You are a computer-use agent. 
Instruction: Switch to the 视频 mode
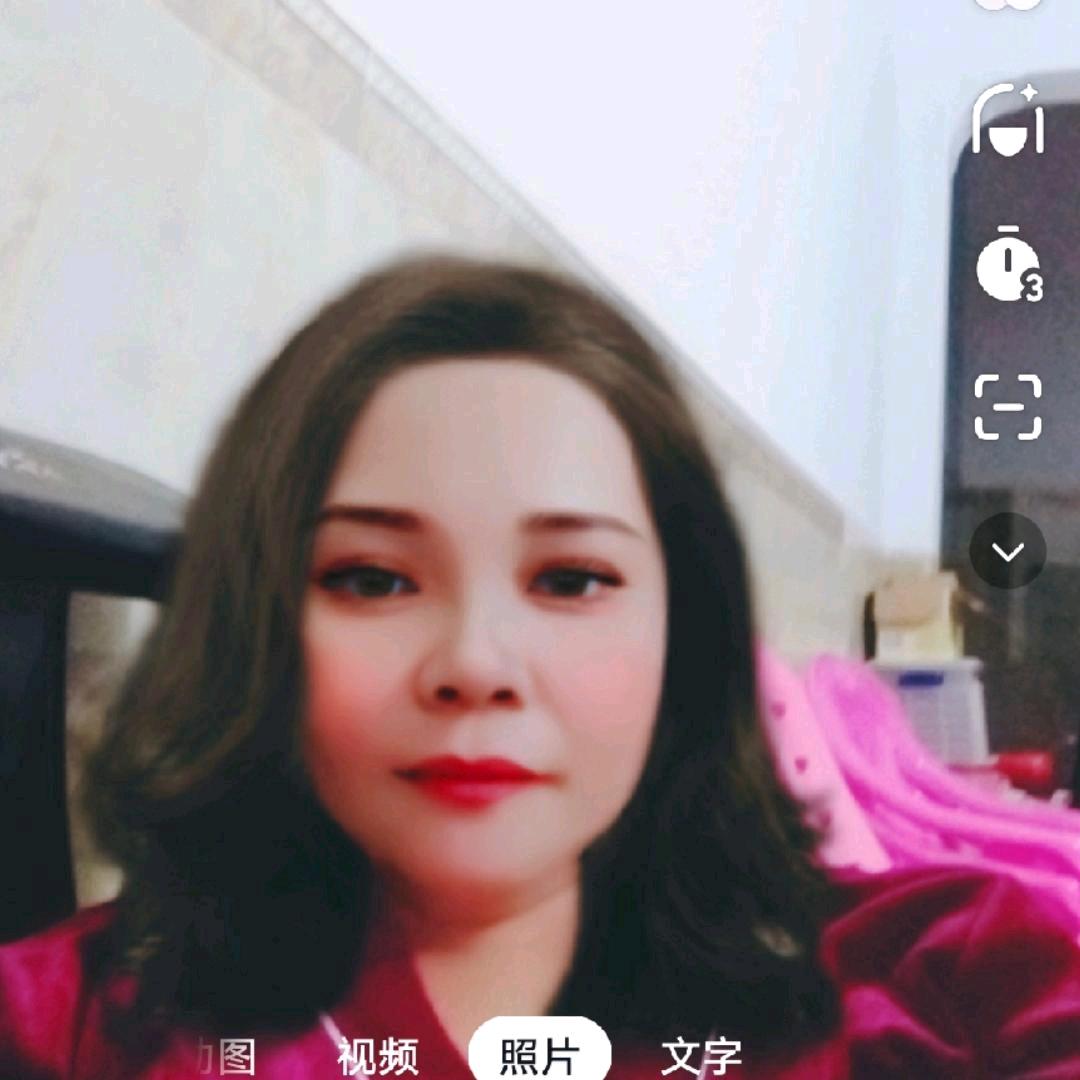[x=377, y=1056]
